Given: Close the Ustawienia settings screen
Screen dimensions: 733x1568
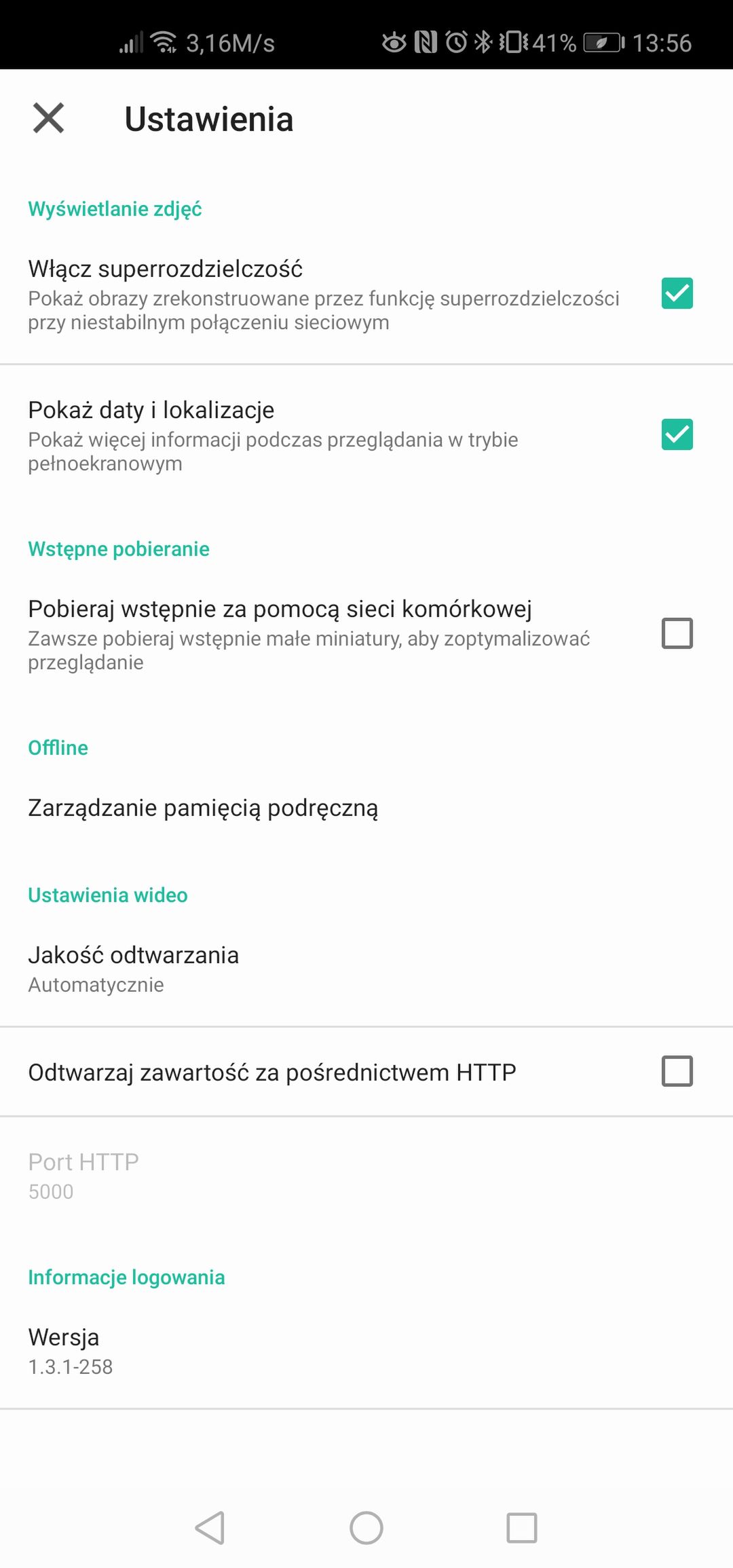Looking at the screenshot, I should point(48,118).
